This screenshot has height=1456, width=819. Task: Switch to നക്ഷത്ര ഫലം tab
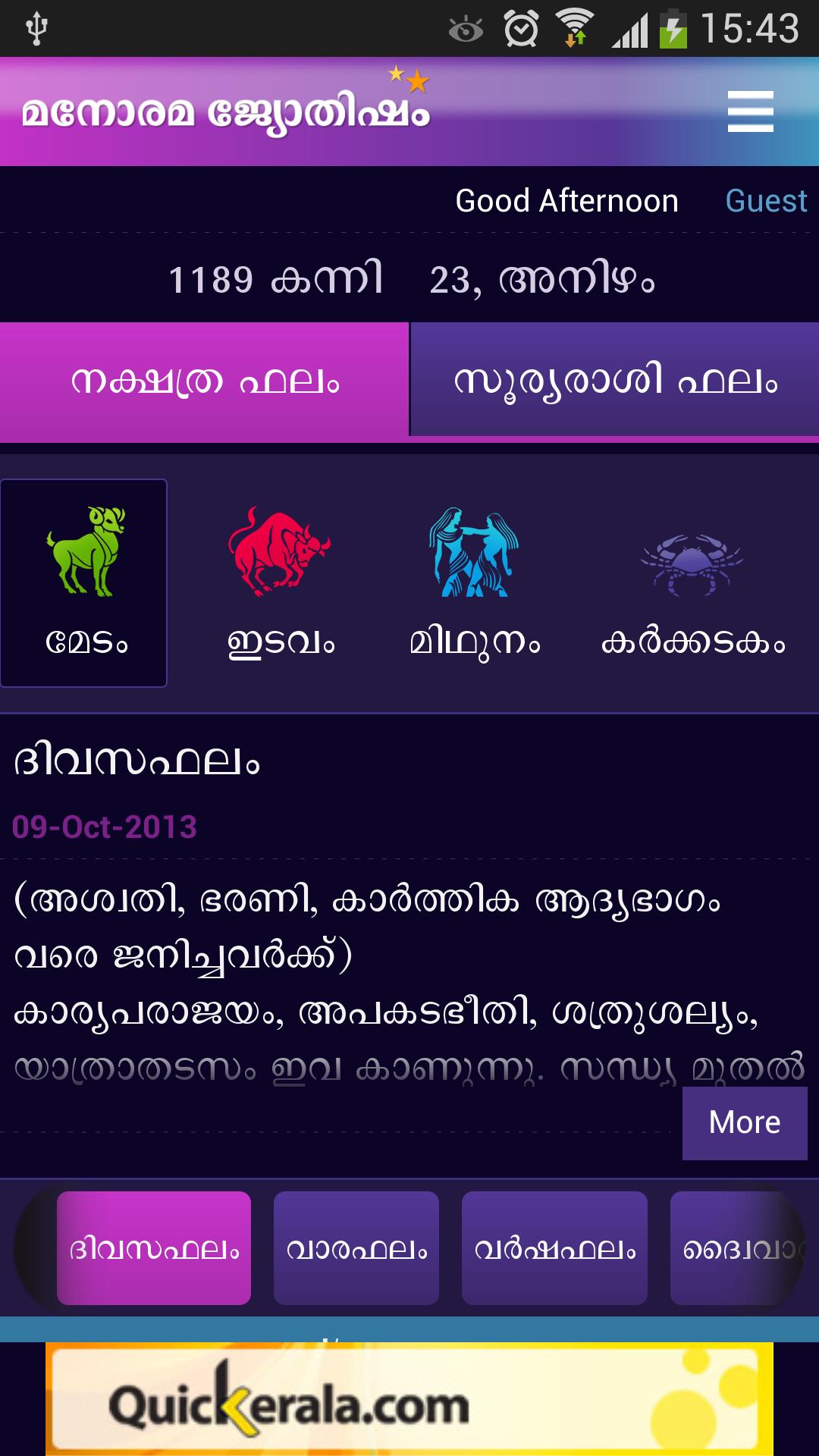(204, 381)
